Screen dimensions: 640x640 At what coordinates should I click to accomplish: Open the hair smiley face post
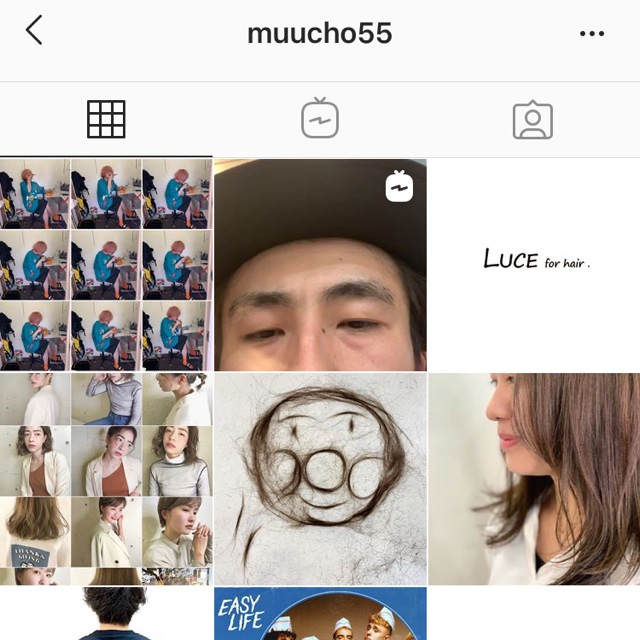[320, 478]
